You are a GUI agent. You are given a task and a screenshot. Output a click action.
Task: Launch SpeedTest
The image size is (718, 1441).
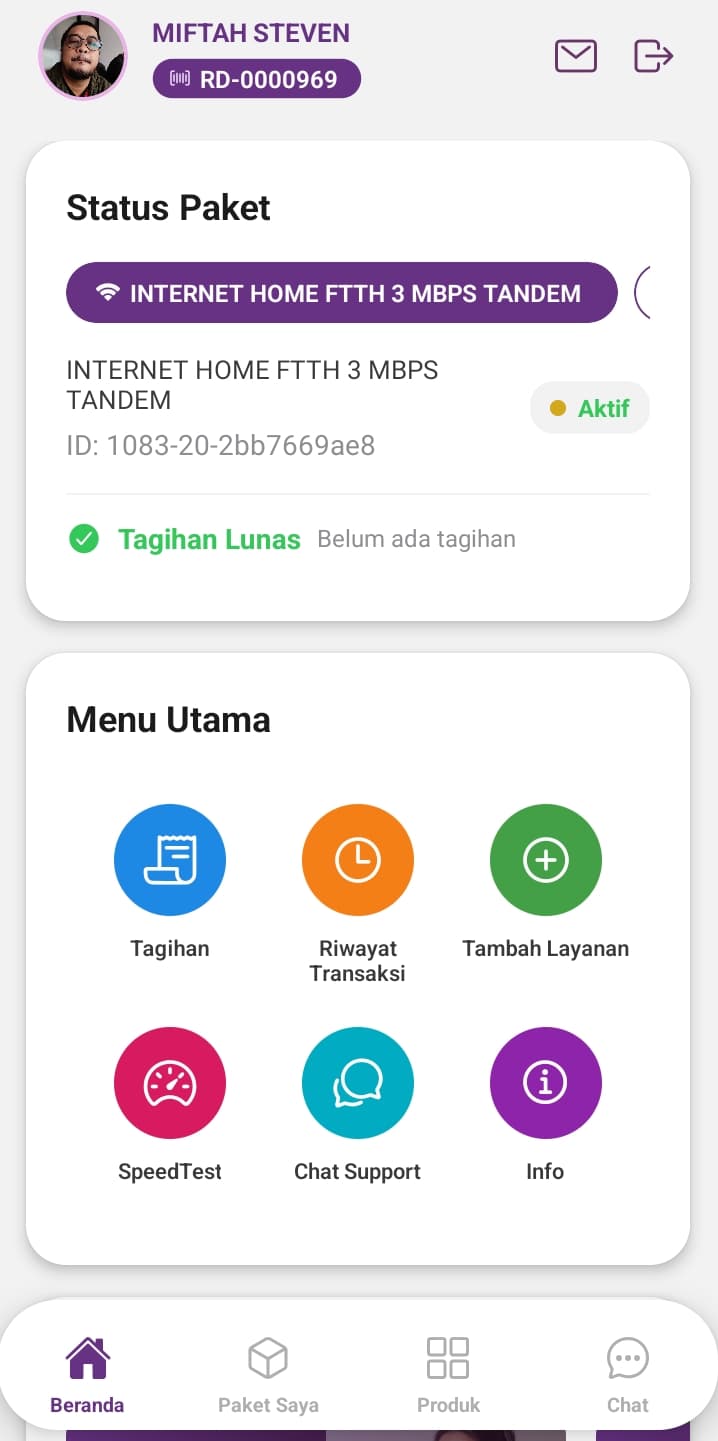[170, 1083]
